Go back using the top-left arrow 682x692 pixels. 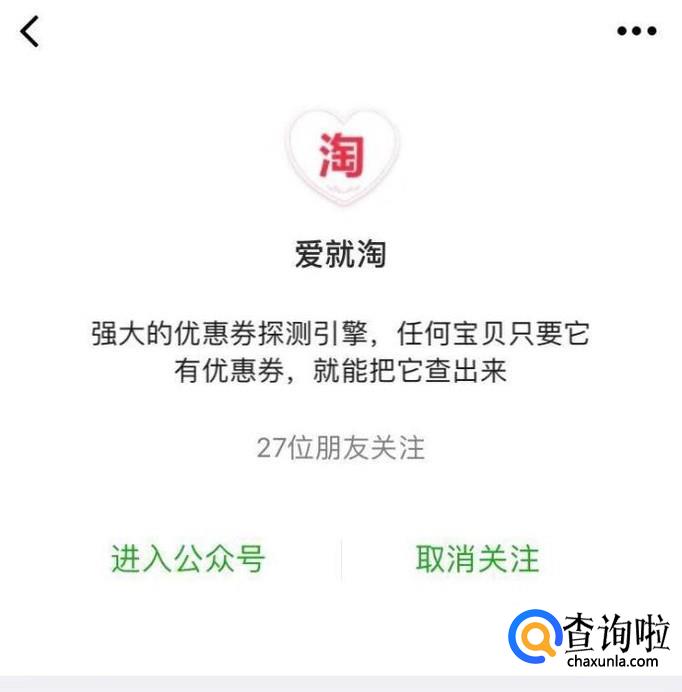(30, 32)
